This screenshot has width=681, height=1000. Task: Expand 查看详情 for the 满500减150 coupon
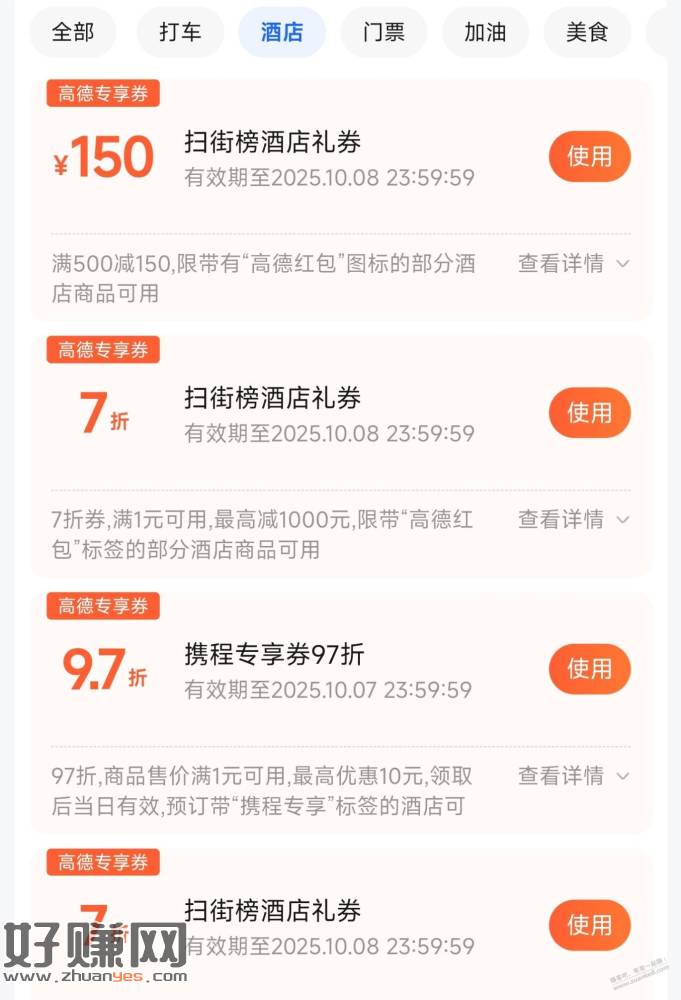pos(573,264)
